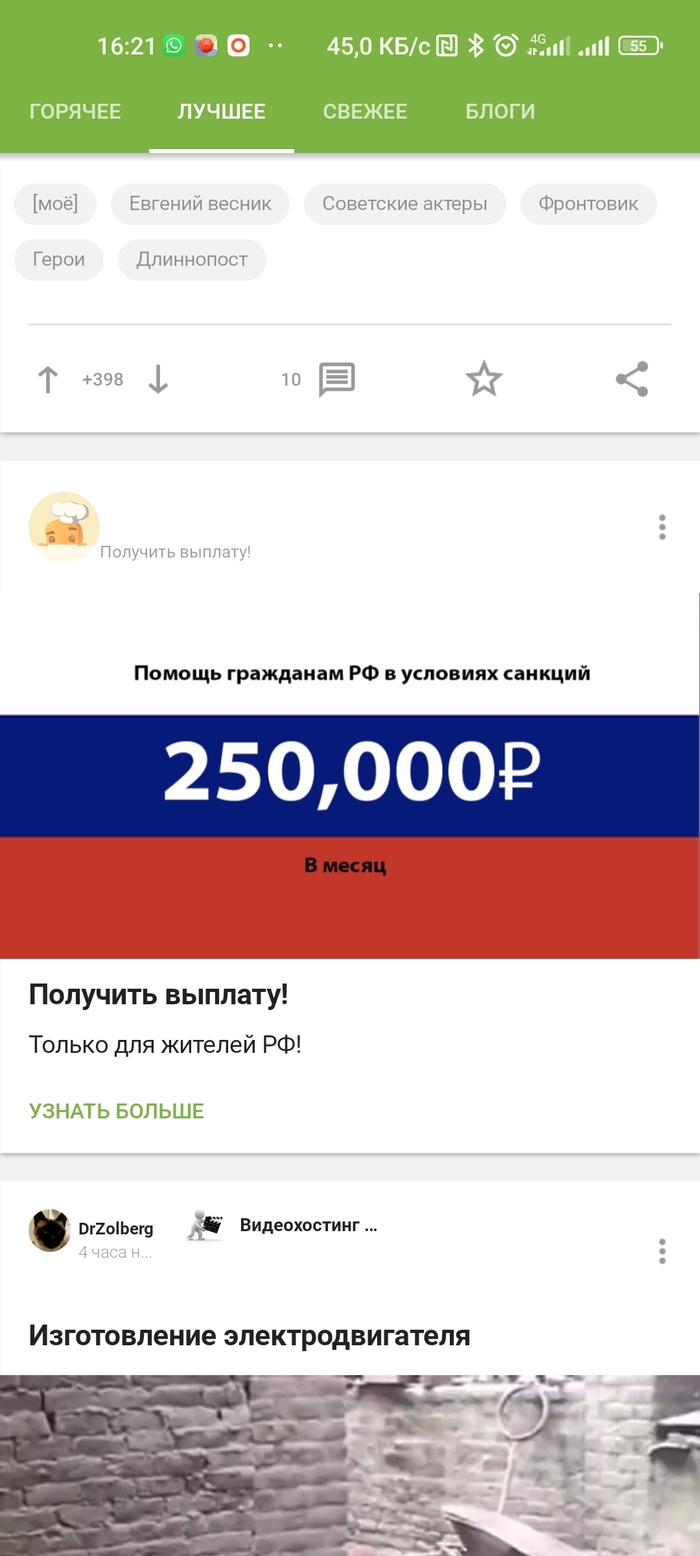
Task: Save the +398 post to favorites
Action: [484, 380]
